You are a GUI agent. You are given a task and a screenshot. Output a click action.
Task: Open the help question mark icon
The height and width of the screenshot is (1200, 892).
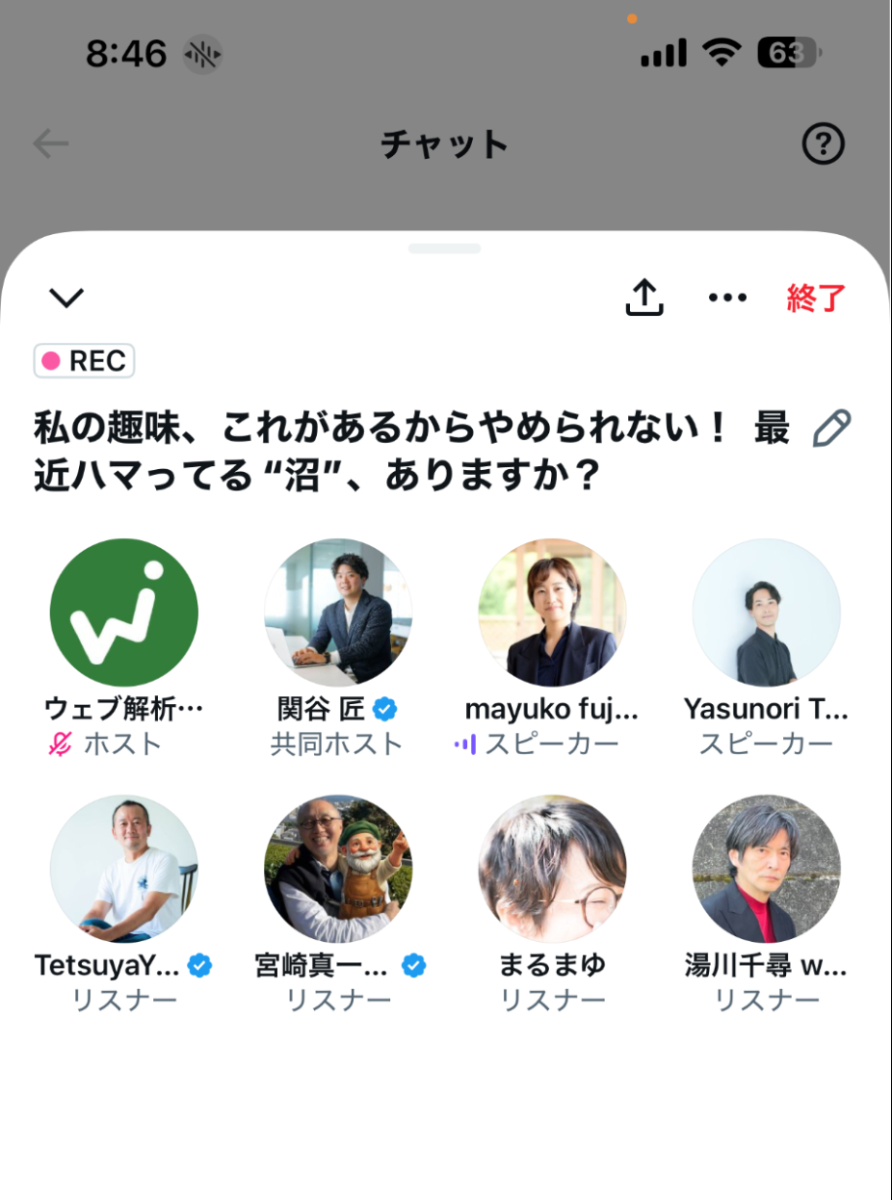click(823, 145)
